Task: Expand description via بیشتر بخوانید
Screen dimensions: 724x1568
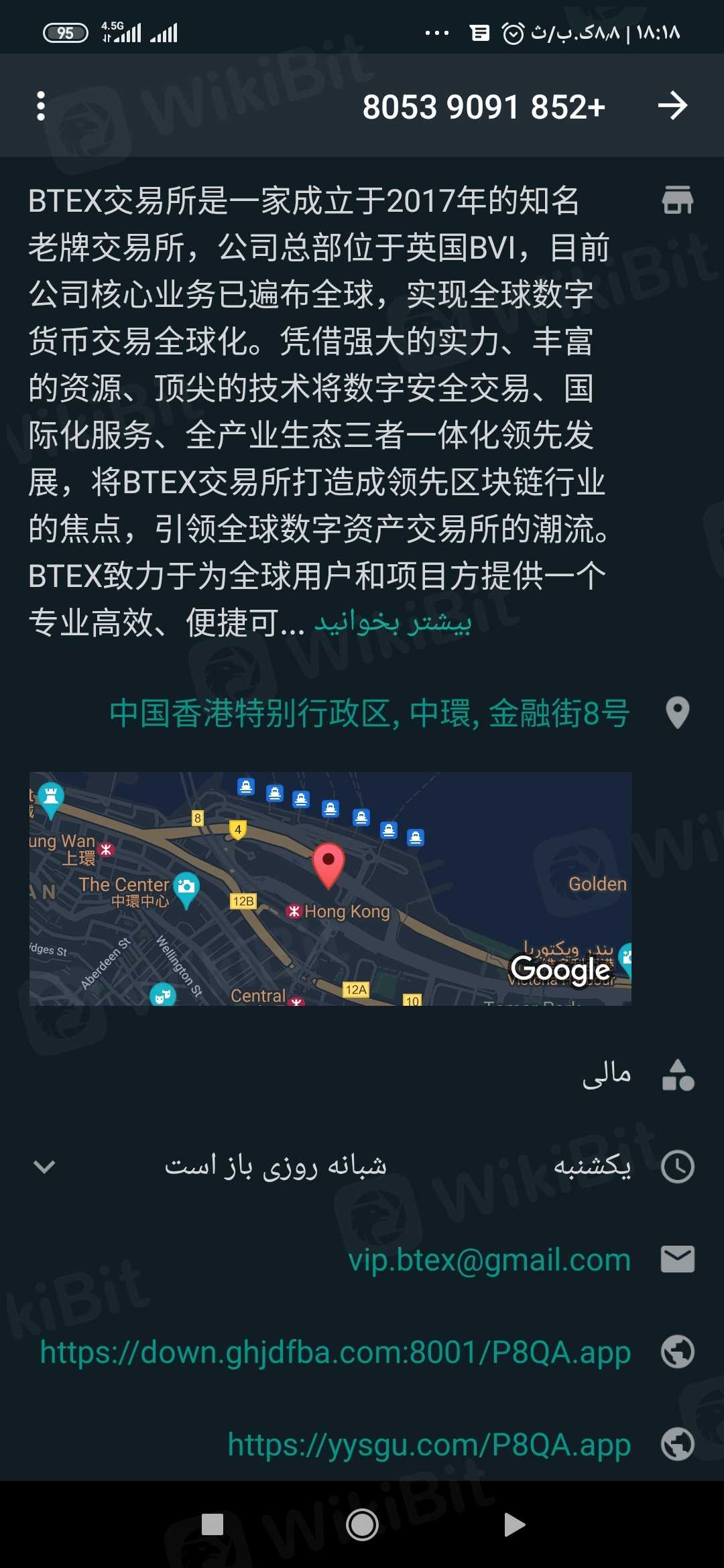Action: [393, 623]
